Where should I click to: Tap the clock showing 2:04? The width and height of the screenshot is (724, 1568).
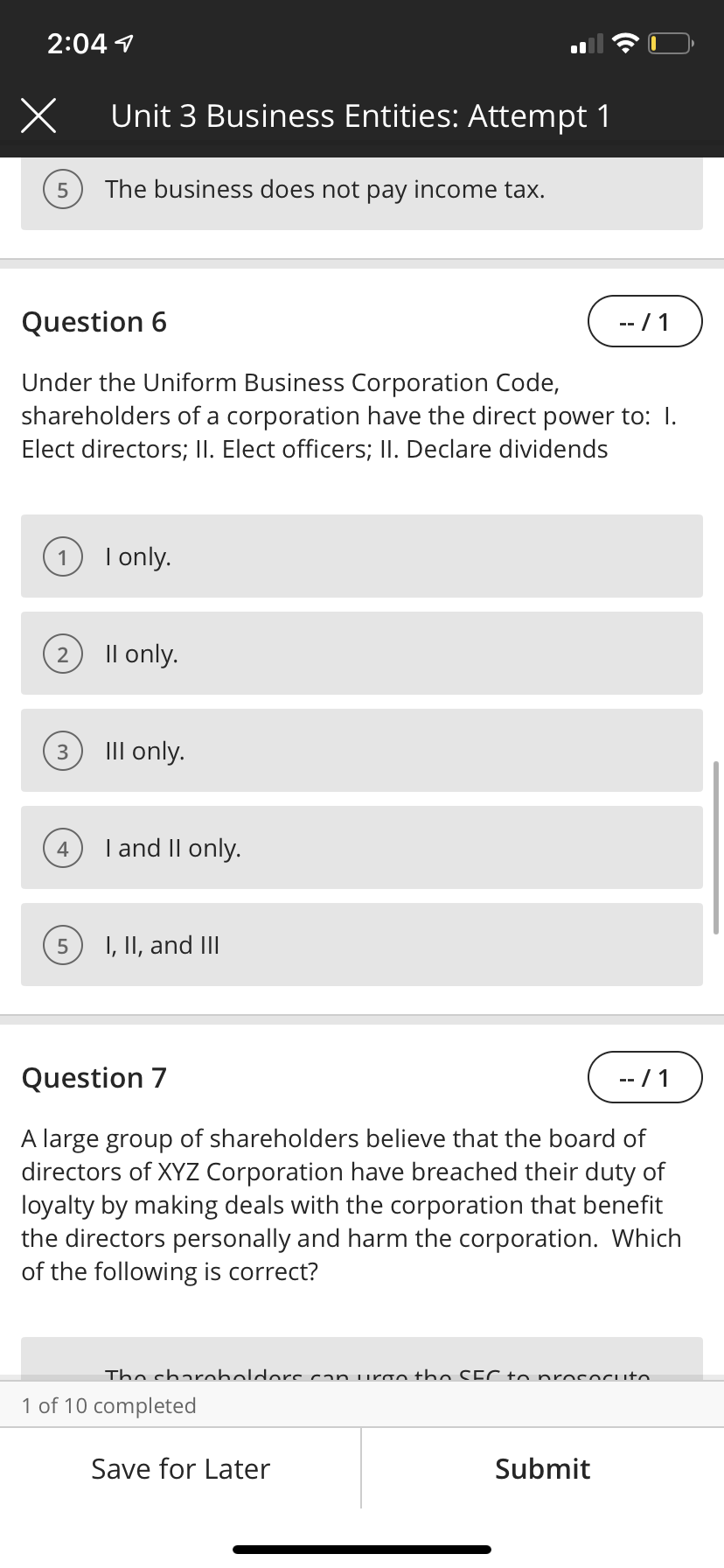point(77,41)
